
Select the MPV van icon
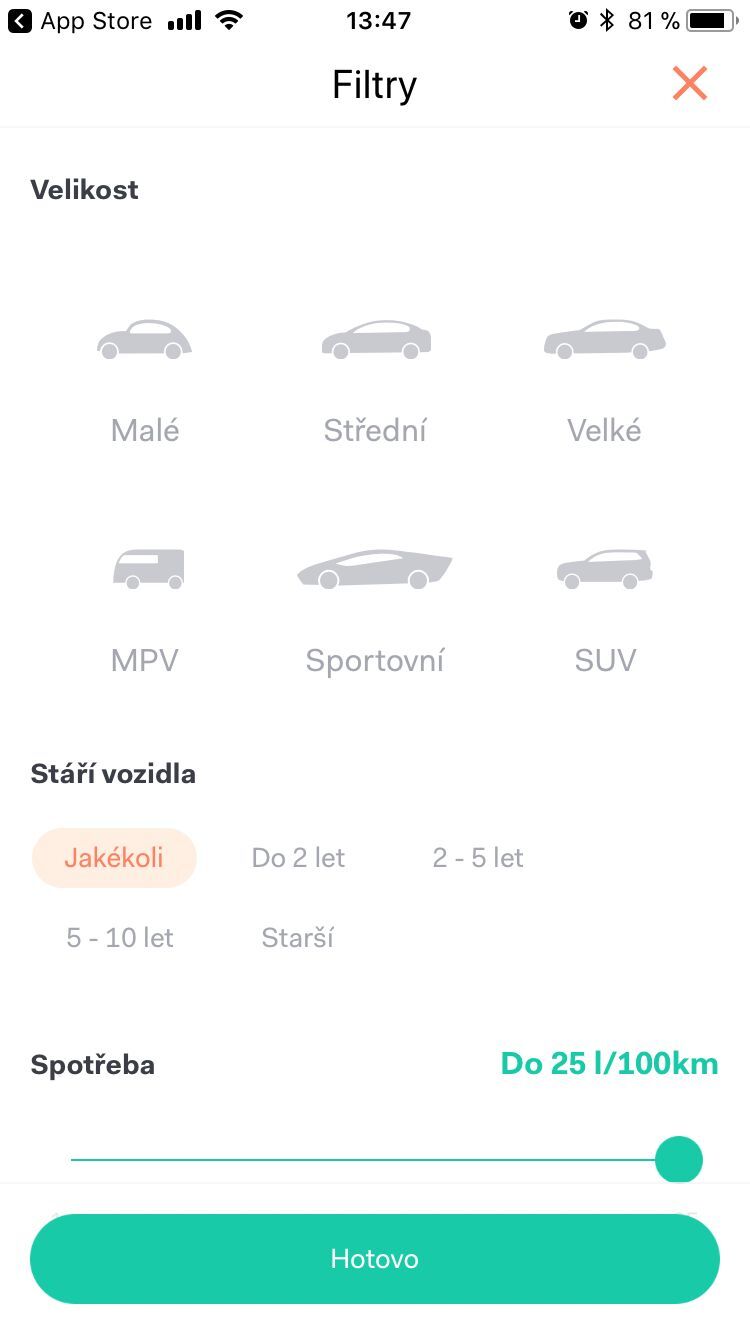click(147, 567)
